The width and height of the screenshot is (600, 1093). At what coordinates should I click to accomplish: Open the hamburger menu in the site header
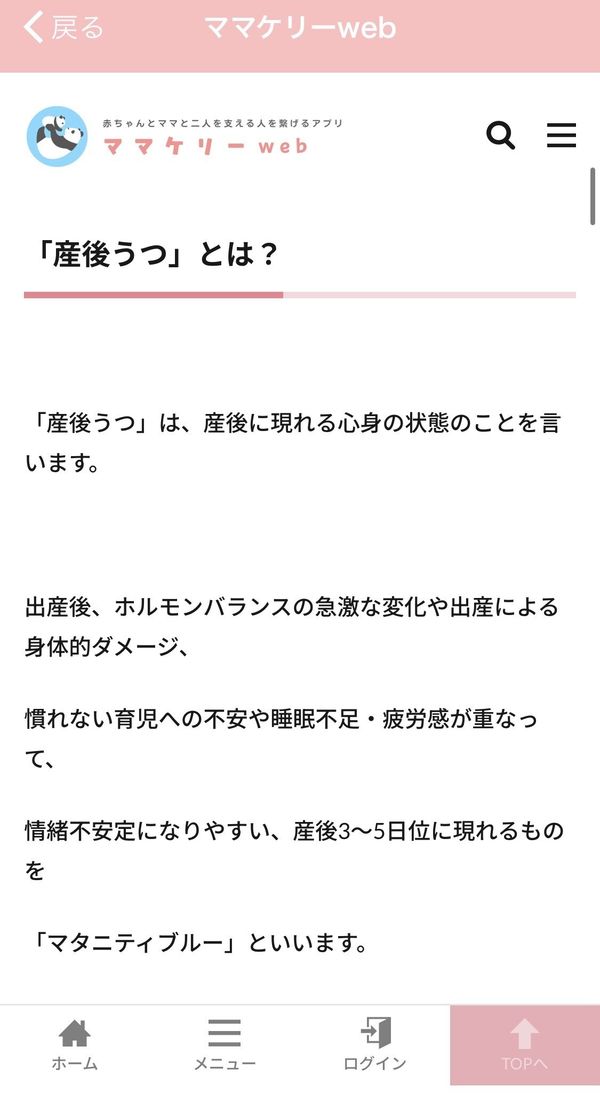pos(561,135)
